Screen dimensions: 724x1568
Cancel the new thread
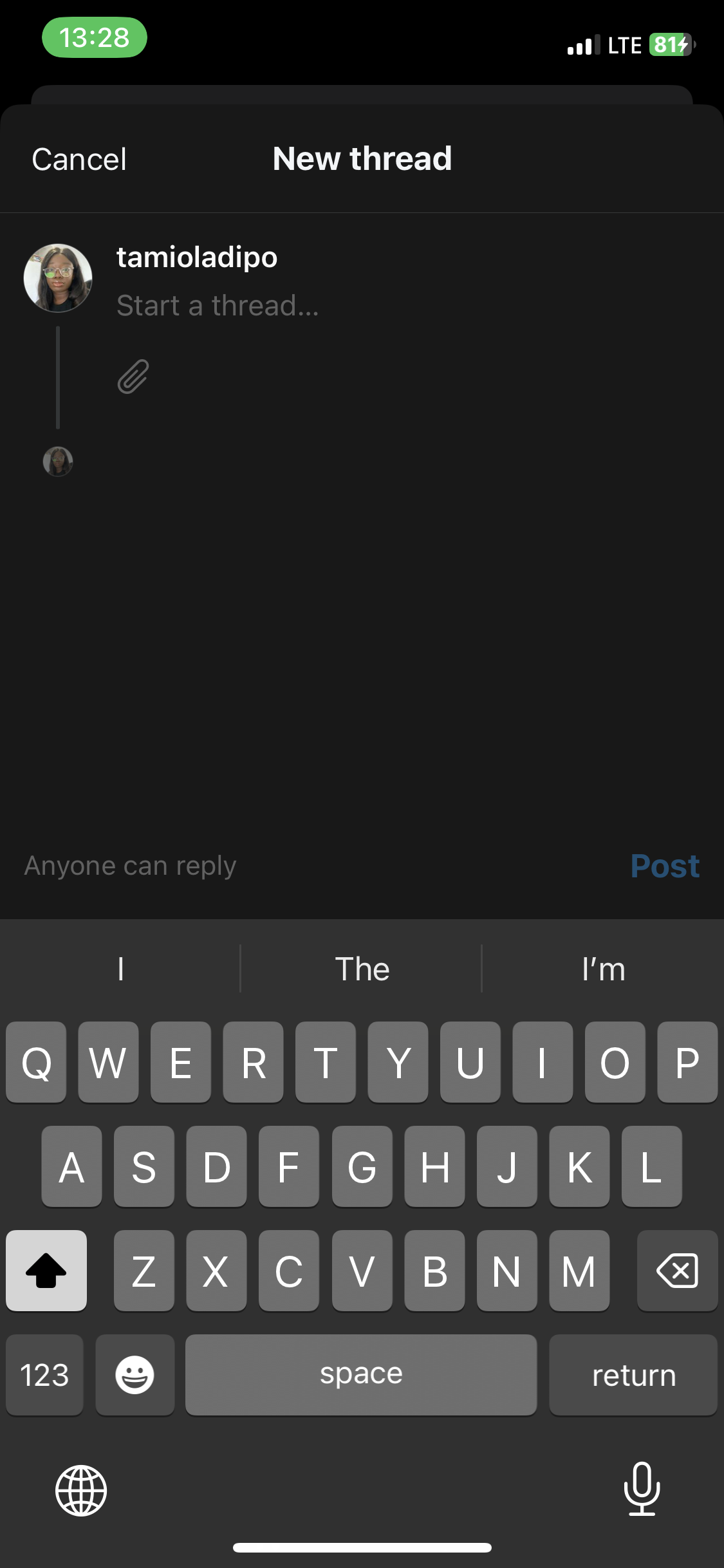pyautogui.click(x=79, y=160)
